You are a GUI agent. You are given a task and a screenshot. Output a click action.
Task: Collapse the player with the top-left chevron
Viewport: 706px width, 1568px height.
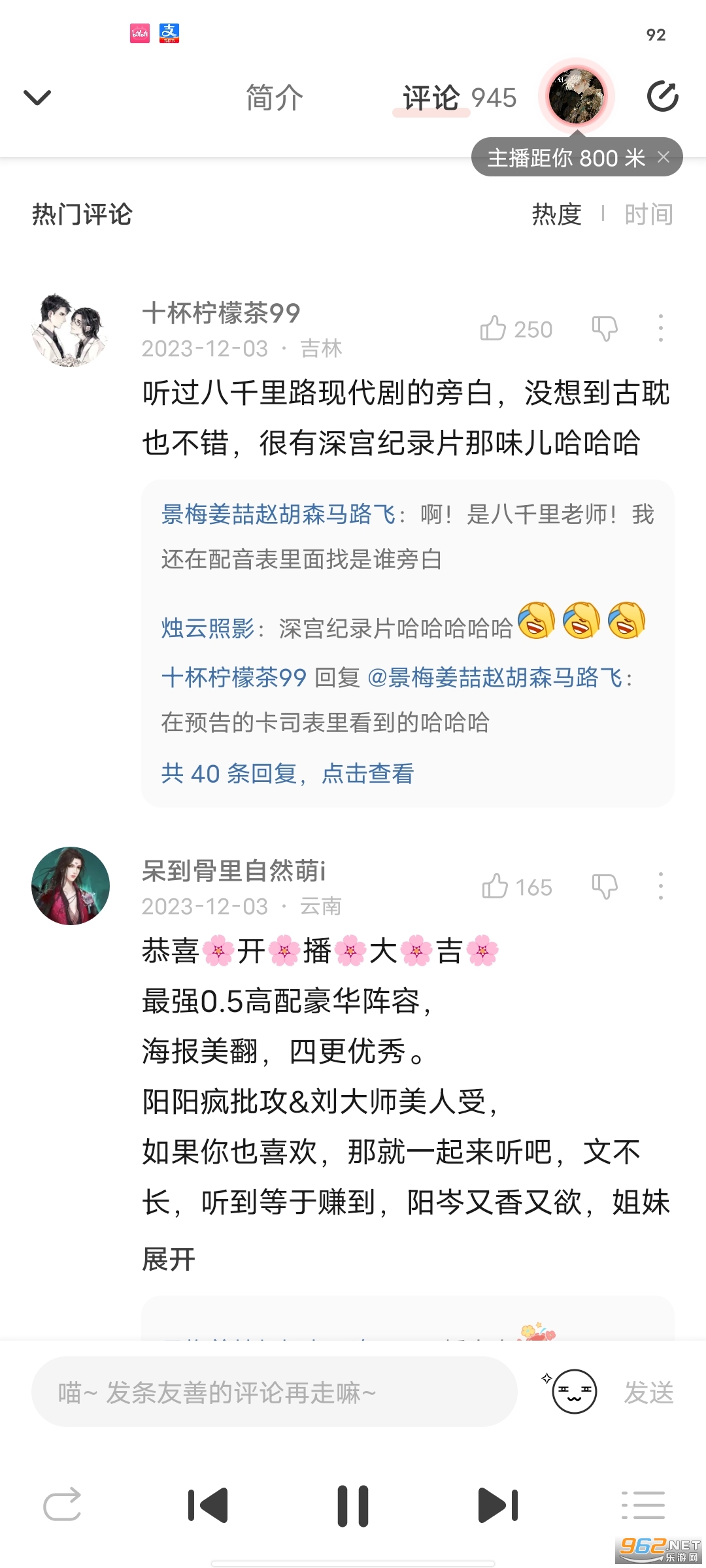pos(37,97)
